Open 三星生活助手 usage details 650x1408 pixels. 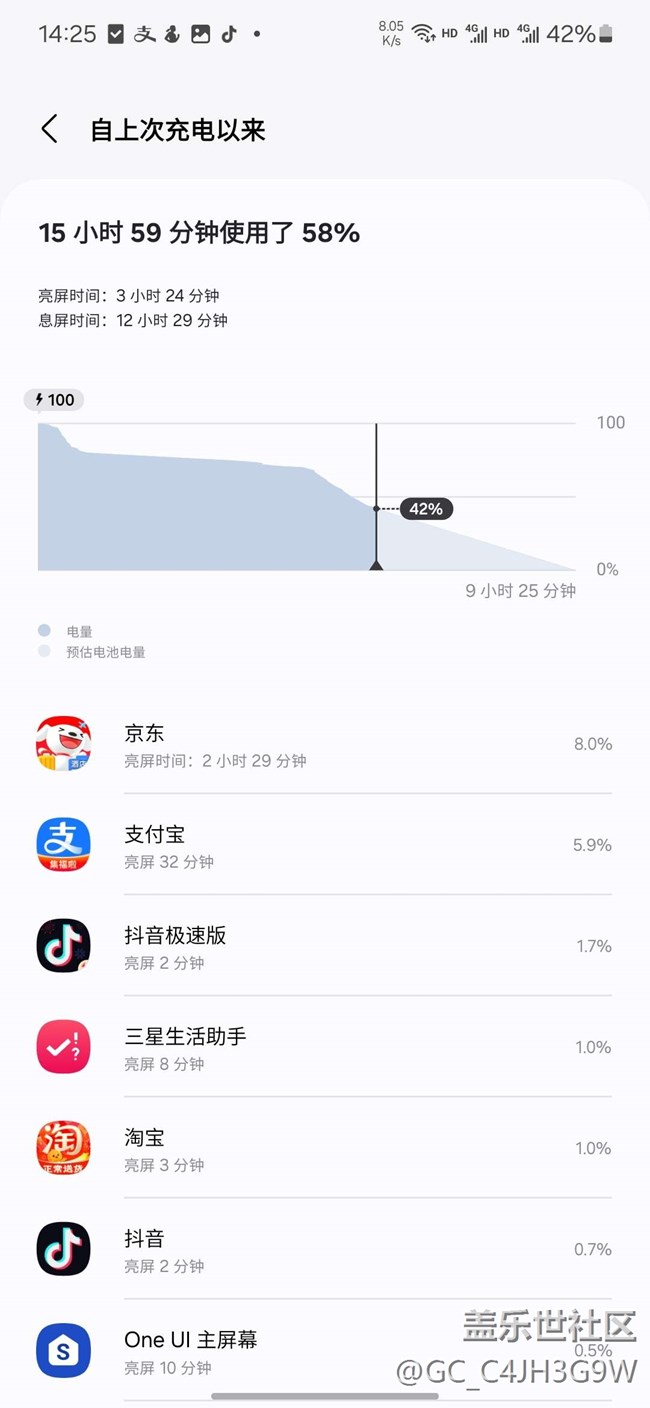pos(323,1048)
